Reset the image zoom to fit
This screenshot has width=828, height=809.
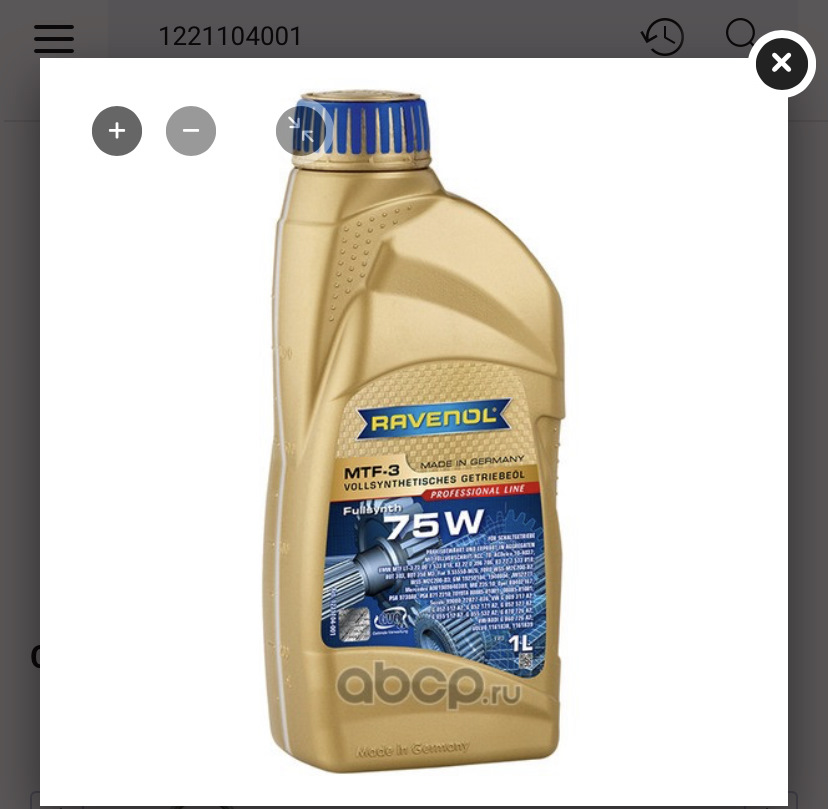(300, 131)
